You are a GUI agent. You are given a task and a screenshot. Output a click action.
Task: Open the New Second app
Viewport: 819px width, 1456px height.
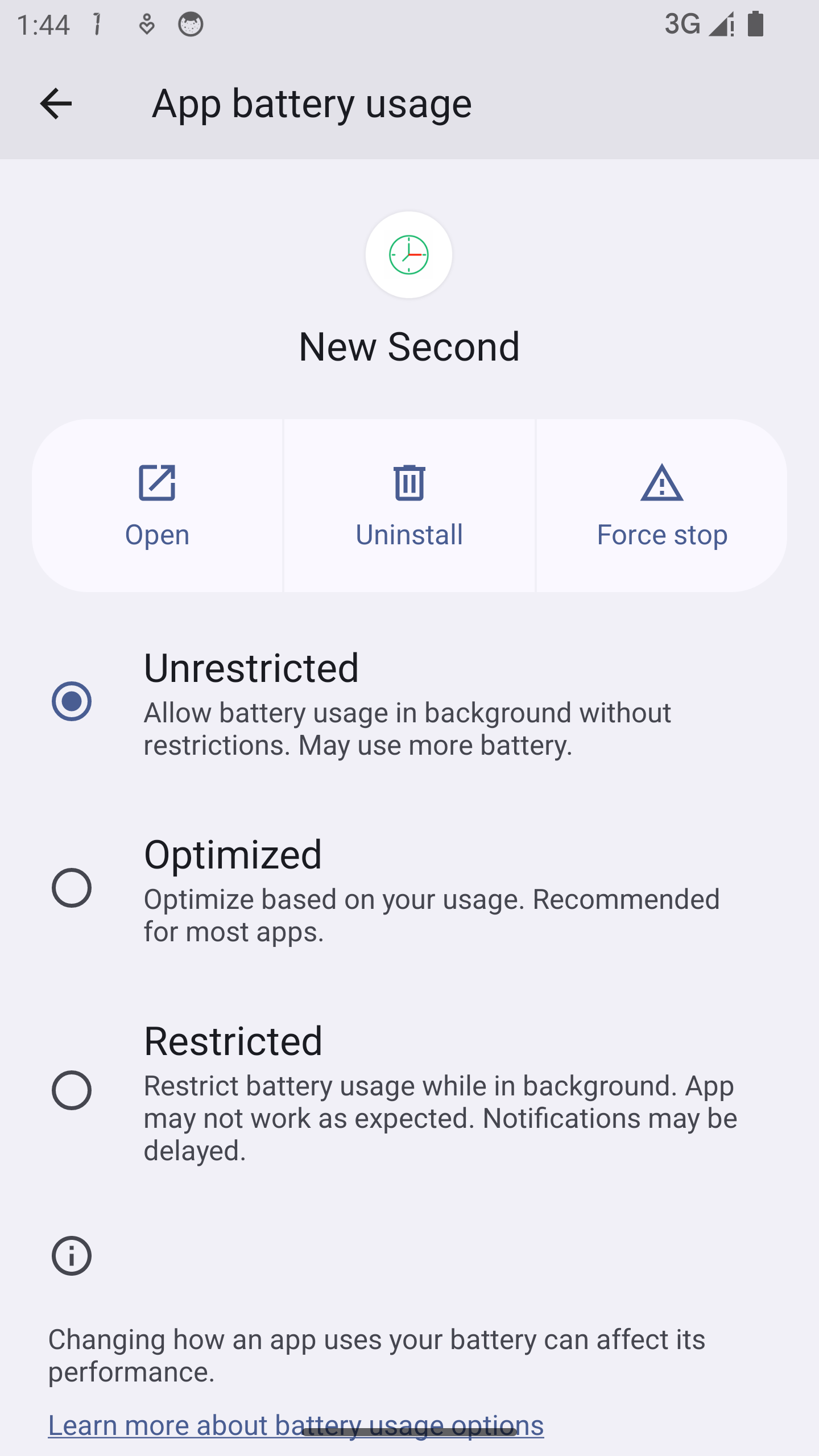point(157,505)
